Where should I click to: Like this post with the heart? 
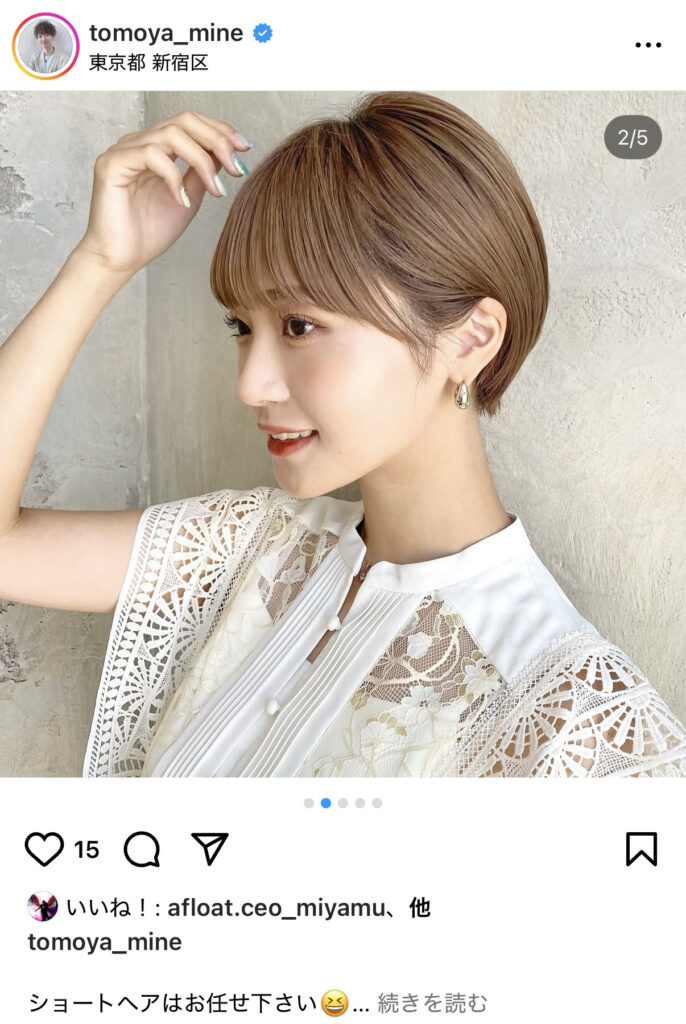[44, 849]
